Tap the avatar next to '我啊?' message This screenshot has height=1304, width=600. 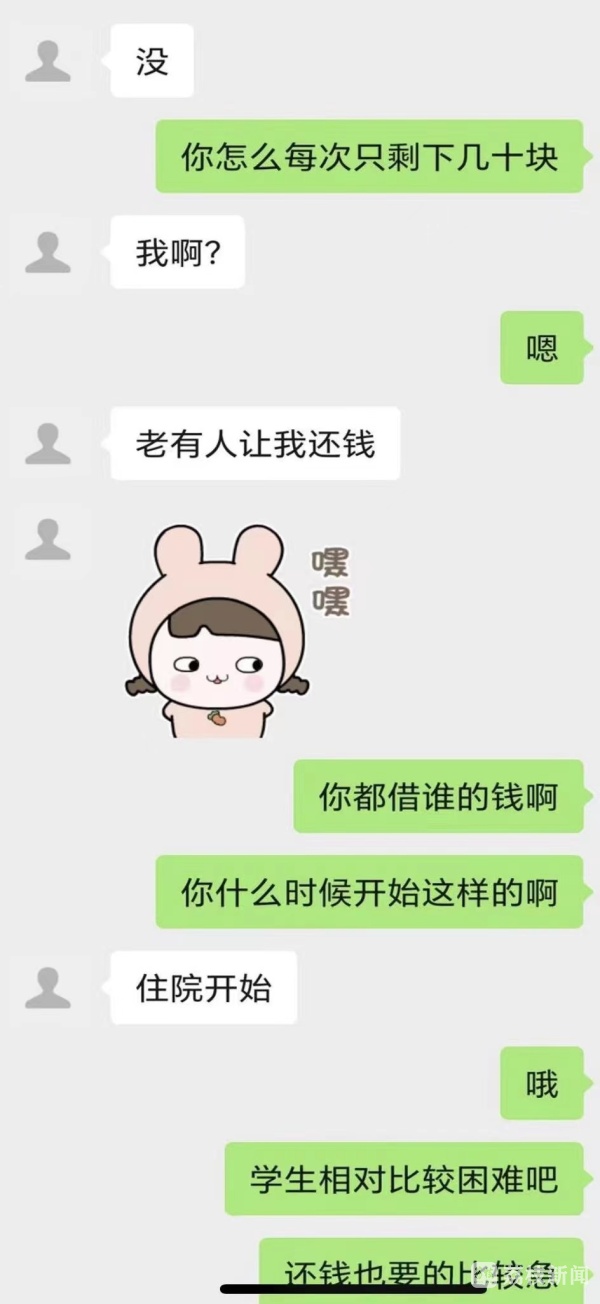pyautogui.click(x=47, y=252)
